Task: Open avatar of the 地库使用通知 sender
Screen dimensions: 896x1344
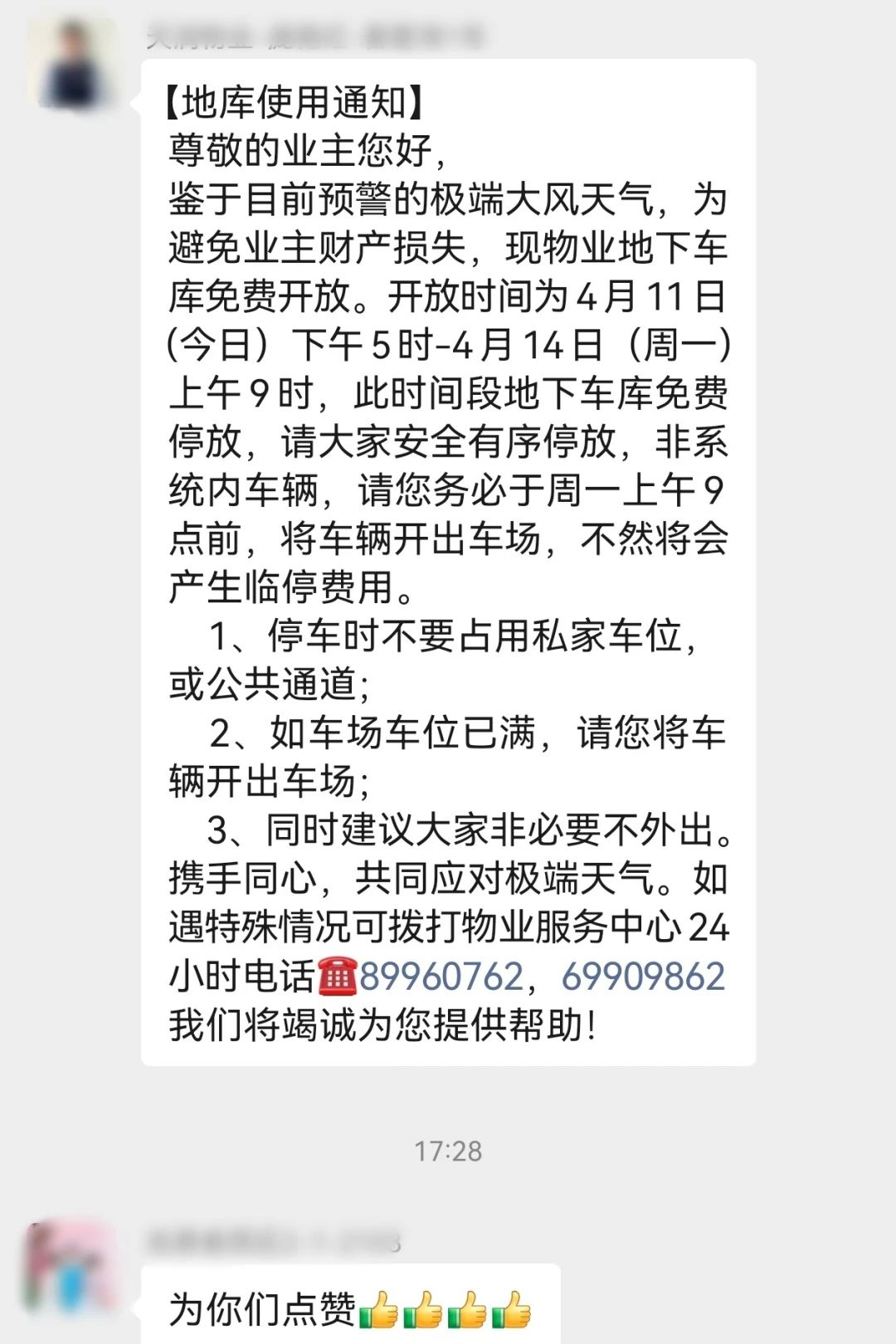Action: coord(72,66)
